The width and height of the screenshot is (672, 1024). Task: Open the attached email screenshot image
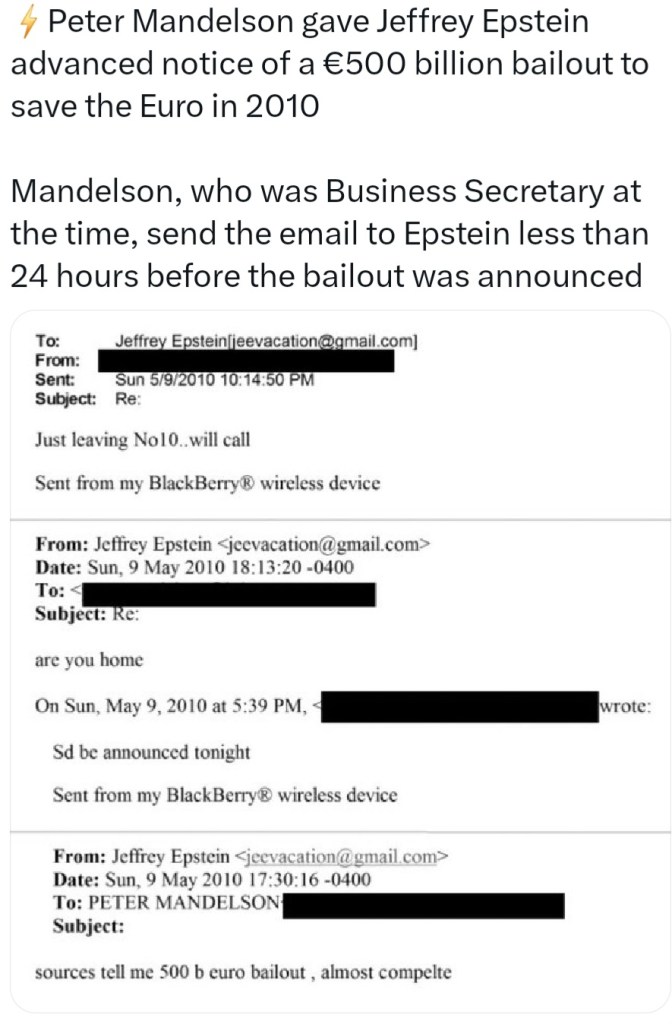click(x=340, y=660)
